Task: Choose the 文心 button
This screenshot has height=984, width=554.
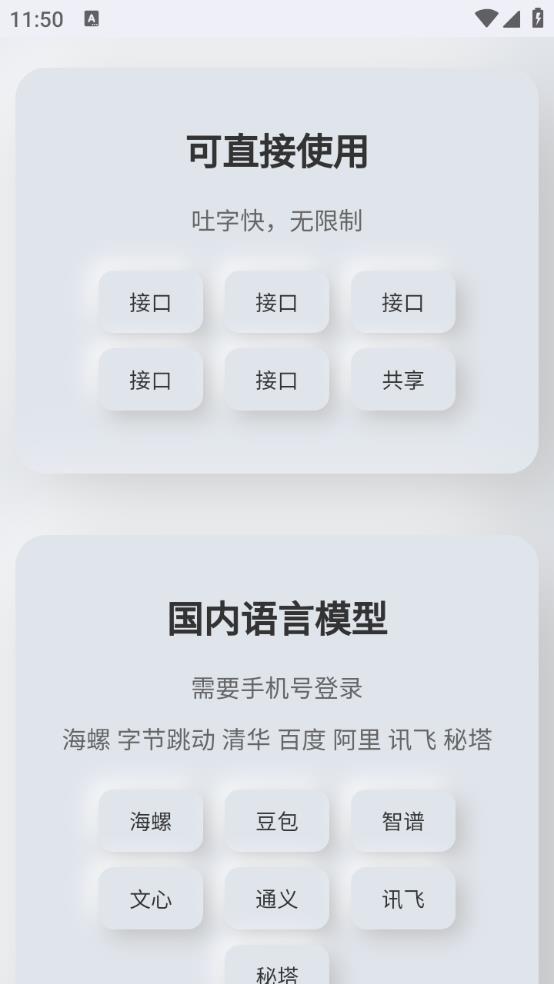Action: 151,899
